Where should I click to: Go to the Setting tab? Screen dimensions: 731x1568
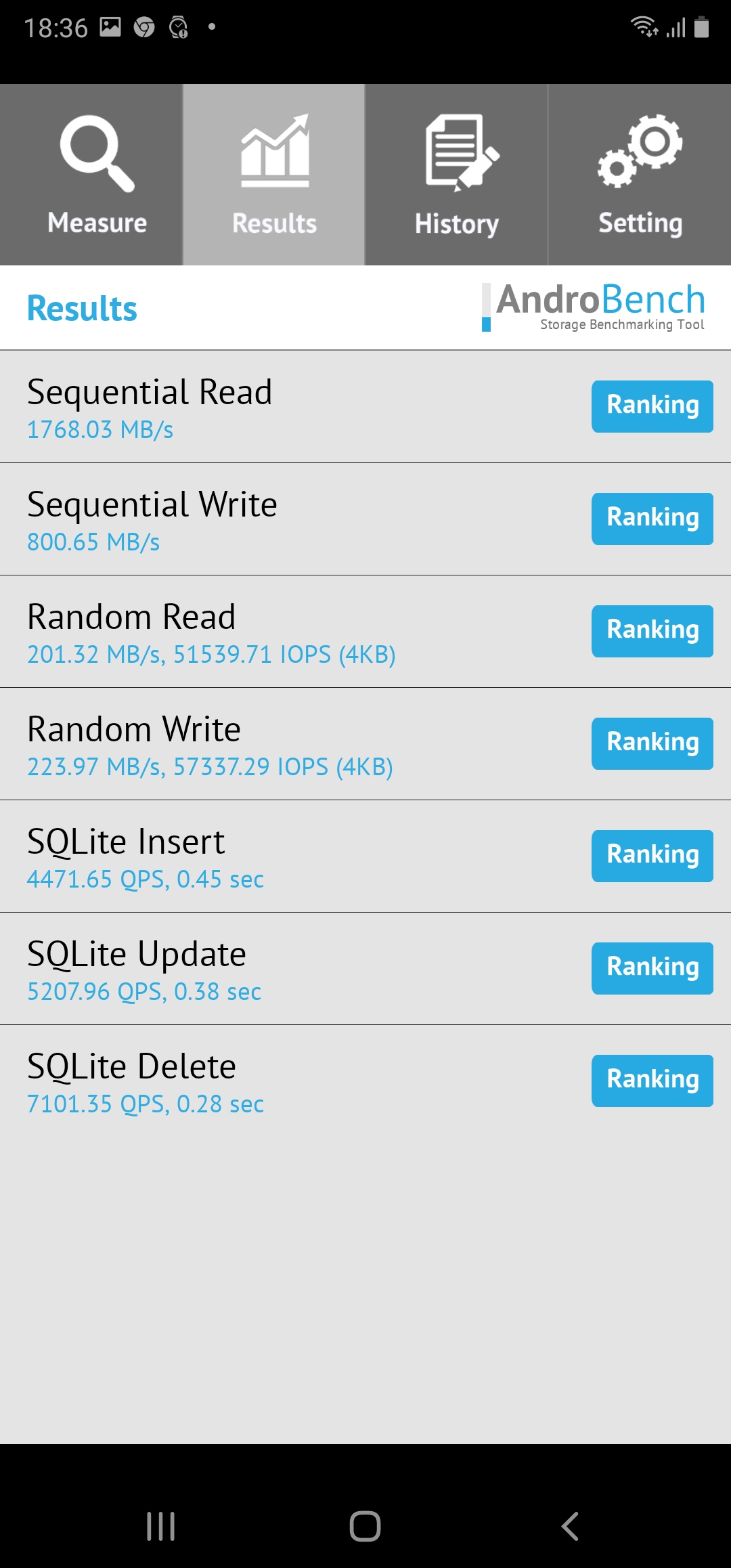click(x=640, y=175)
